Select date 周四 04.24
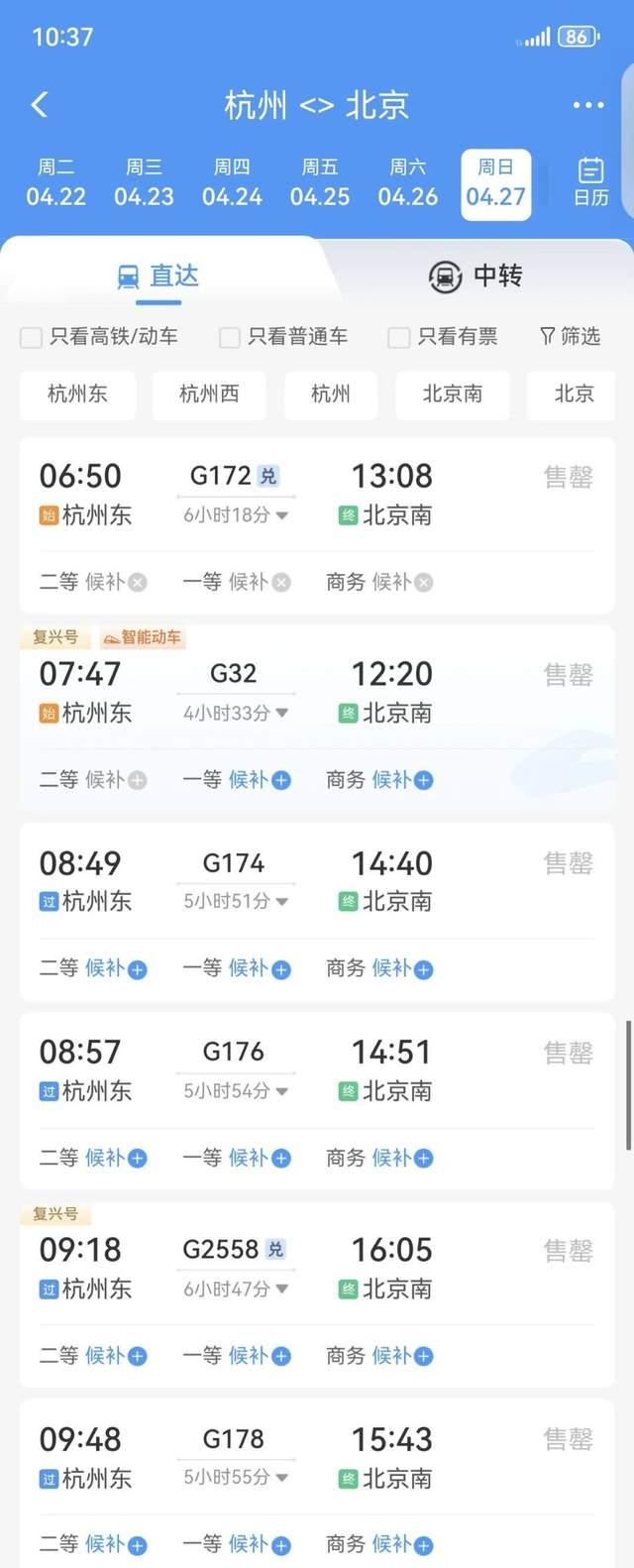 232,183
